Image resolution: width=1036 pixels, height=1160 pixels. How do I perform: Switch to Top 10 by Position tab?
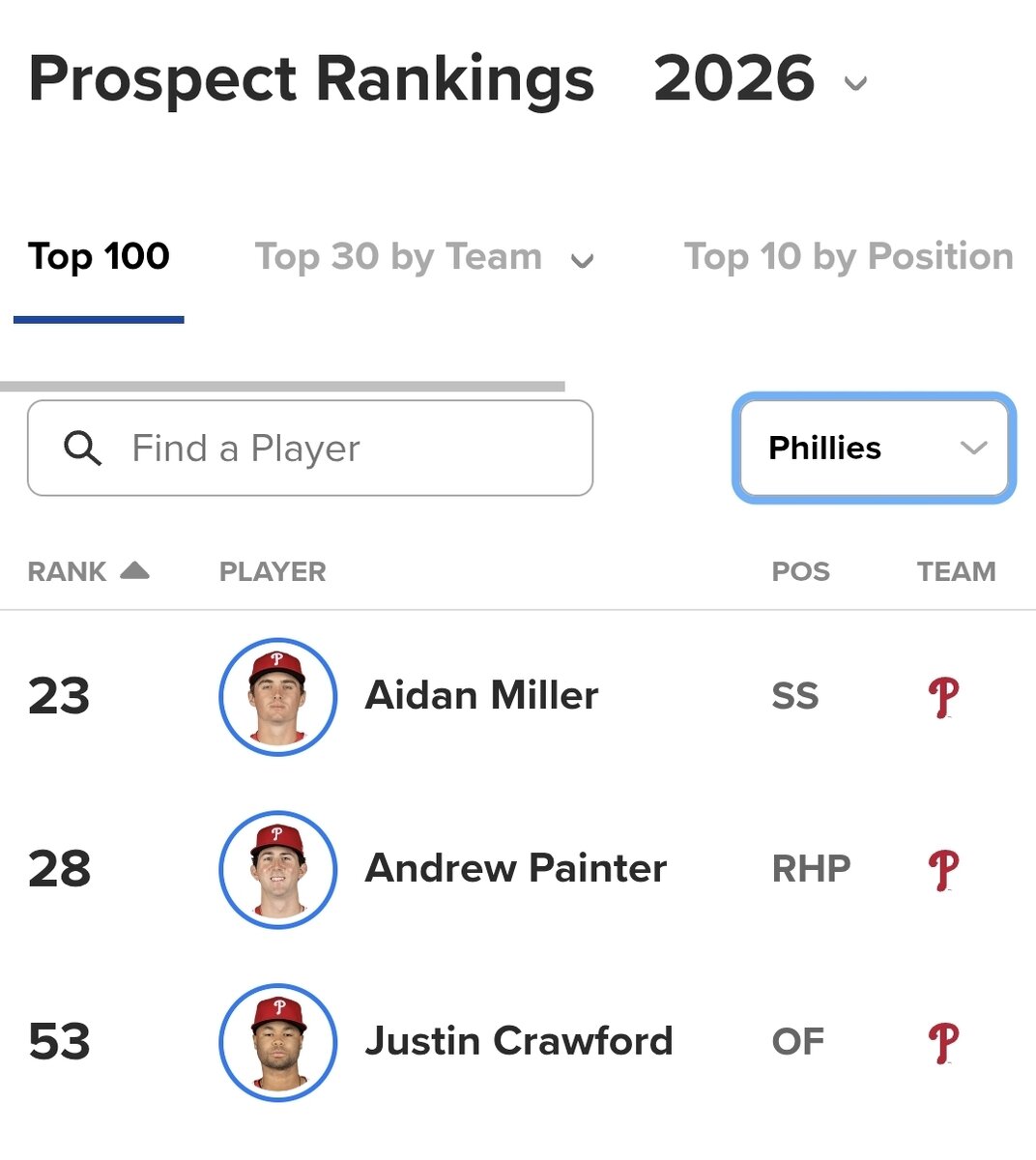pos(849,257)
